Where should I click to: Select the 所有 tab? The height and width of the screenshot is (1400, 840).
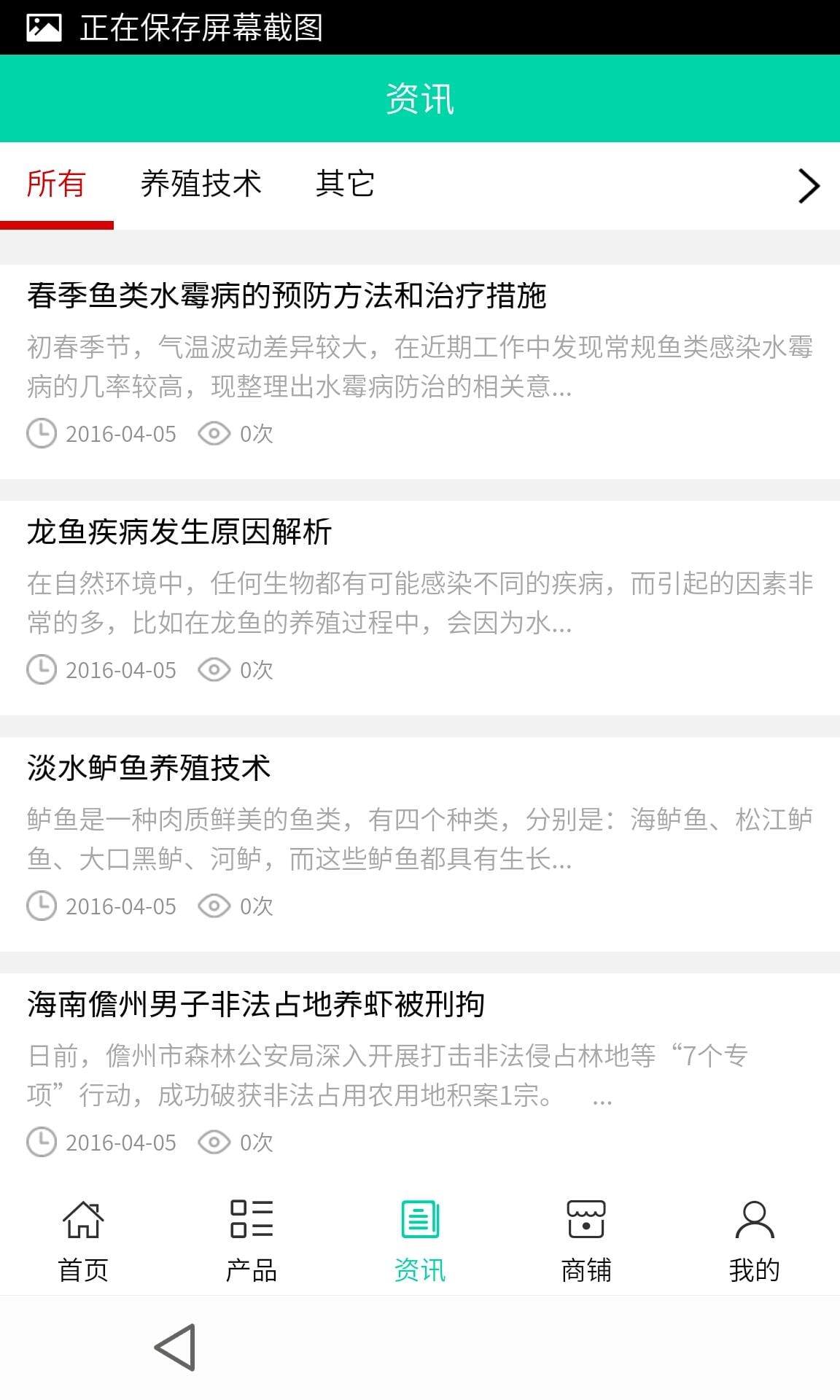(56, 184)
